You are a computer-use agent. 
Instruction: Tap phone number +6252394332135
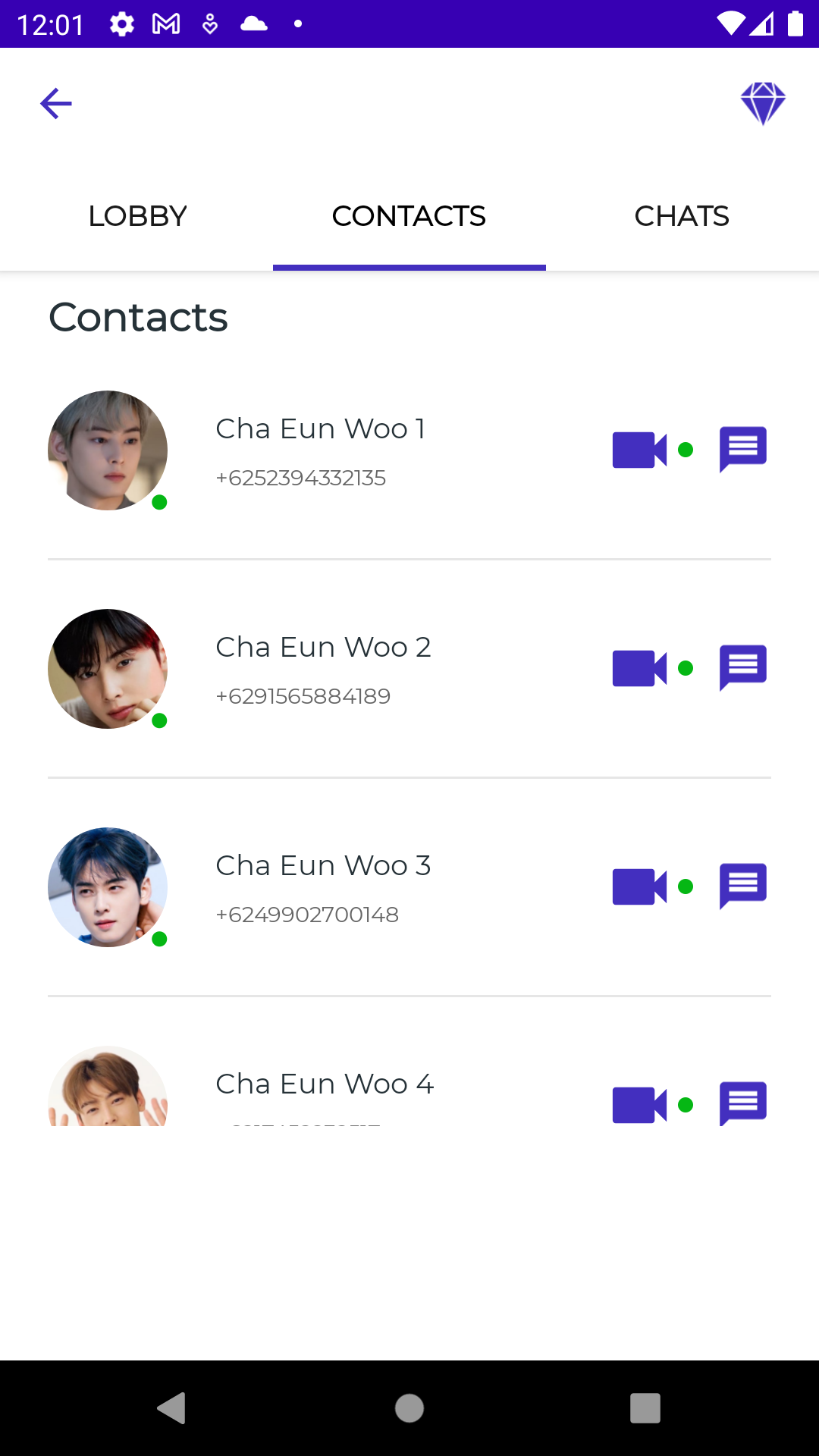tap(300, 478)
